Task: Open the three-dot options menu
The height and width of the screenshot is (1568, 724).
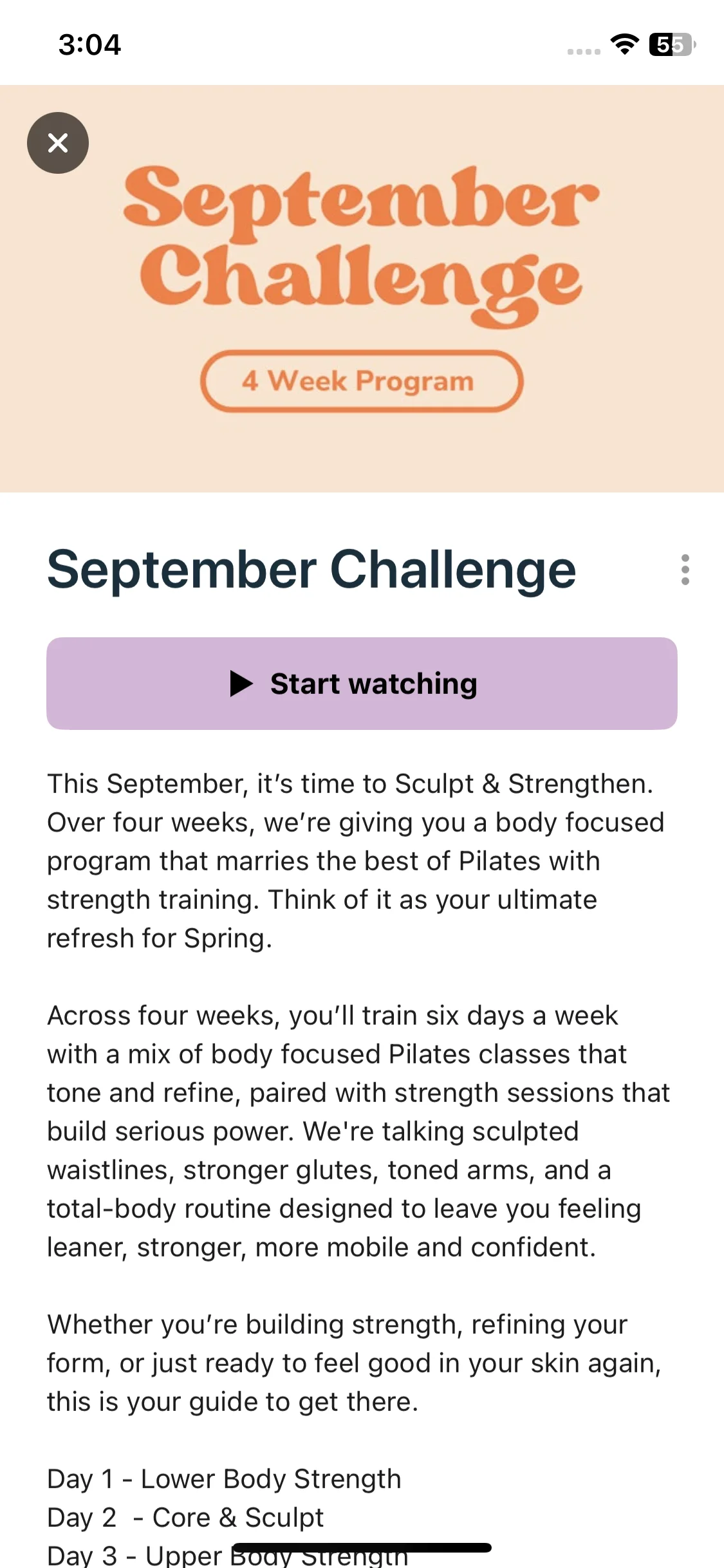Action: [x=685, y=570]
